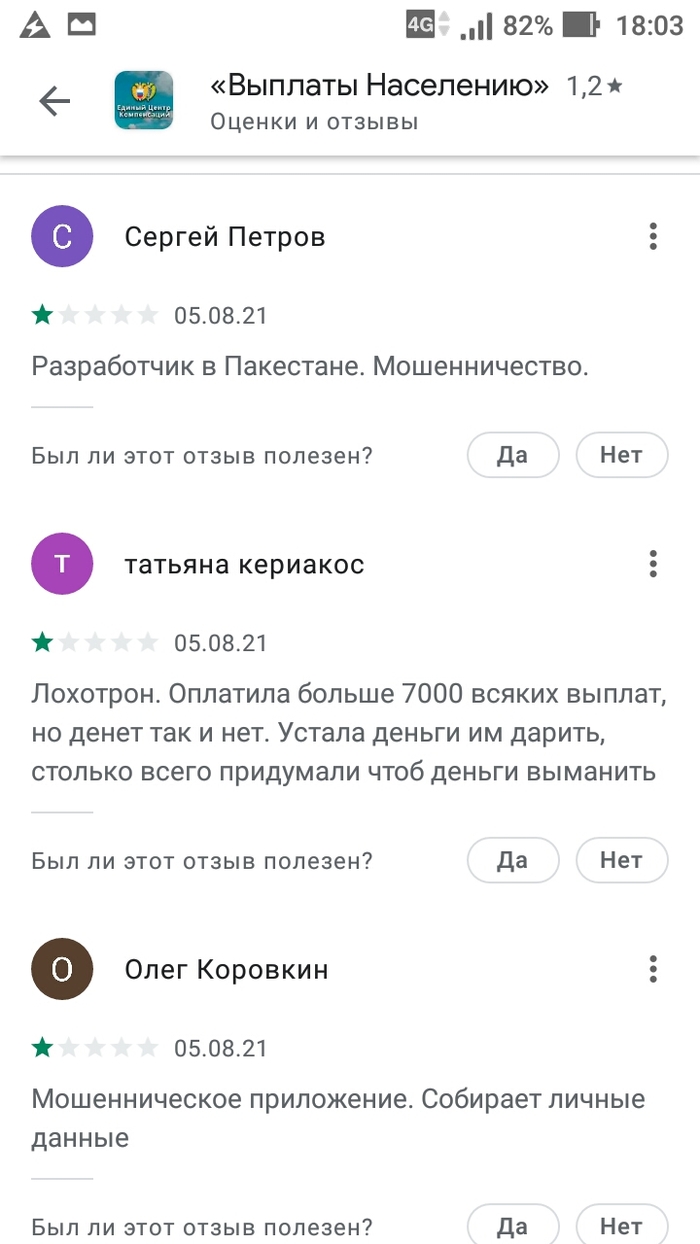Tap Нет under Сергей Петров's review
Screen dimensions: 700x1244
pos(621,456)
